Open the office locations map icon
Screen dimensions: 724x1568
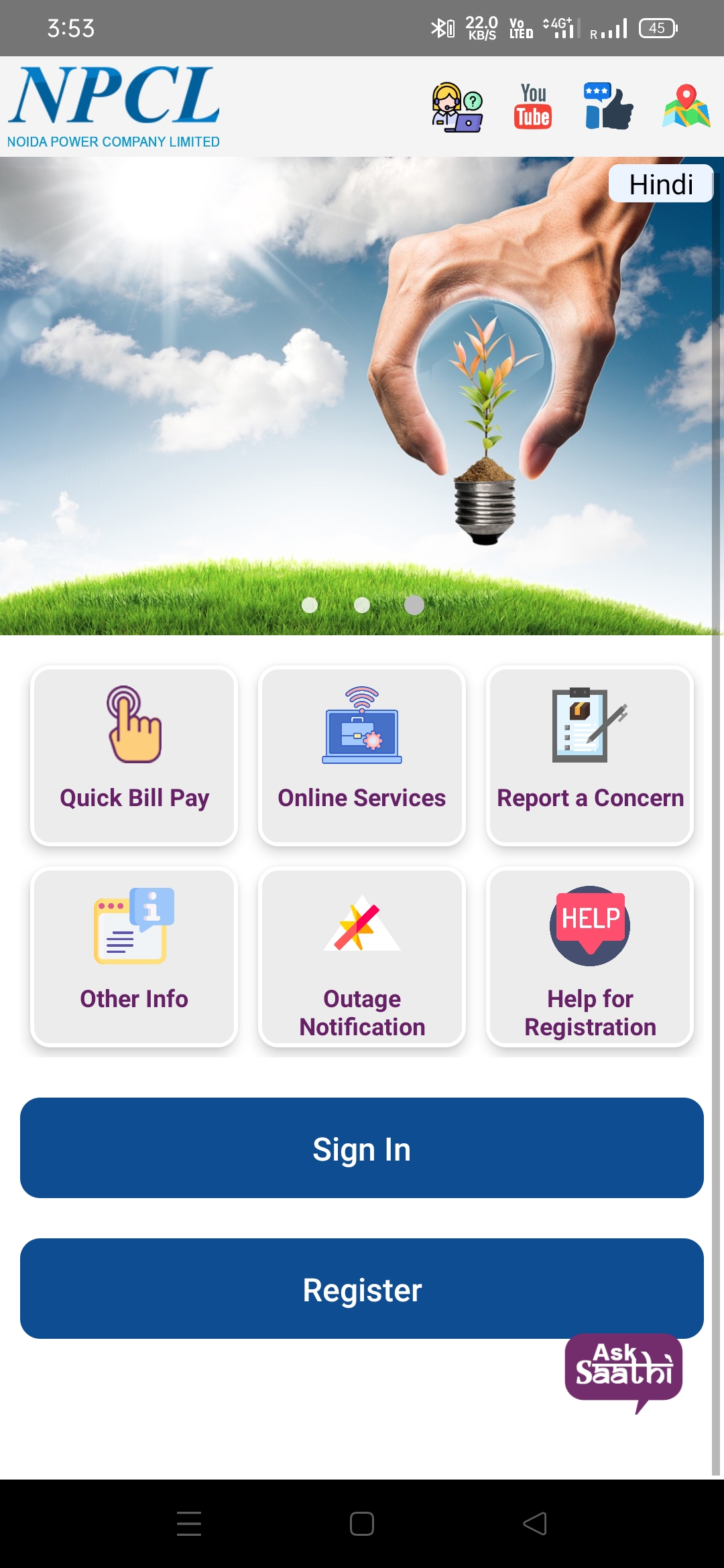coord(684,107)
